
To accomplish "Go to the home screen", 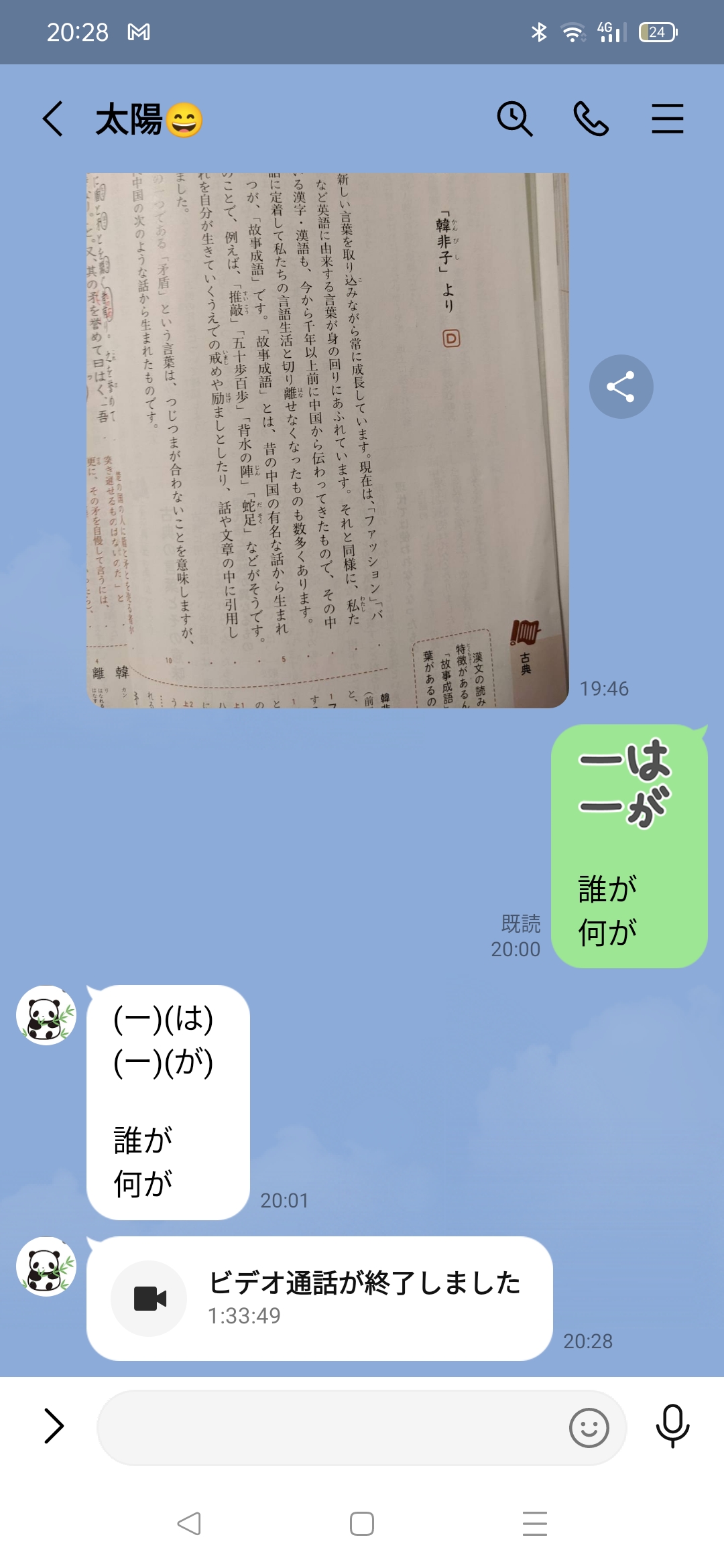I will (362, 1524).
